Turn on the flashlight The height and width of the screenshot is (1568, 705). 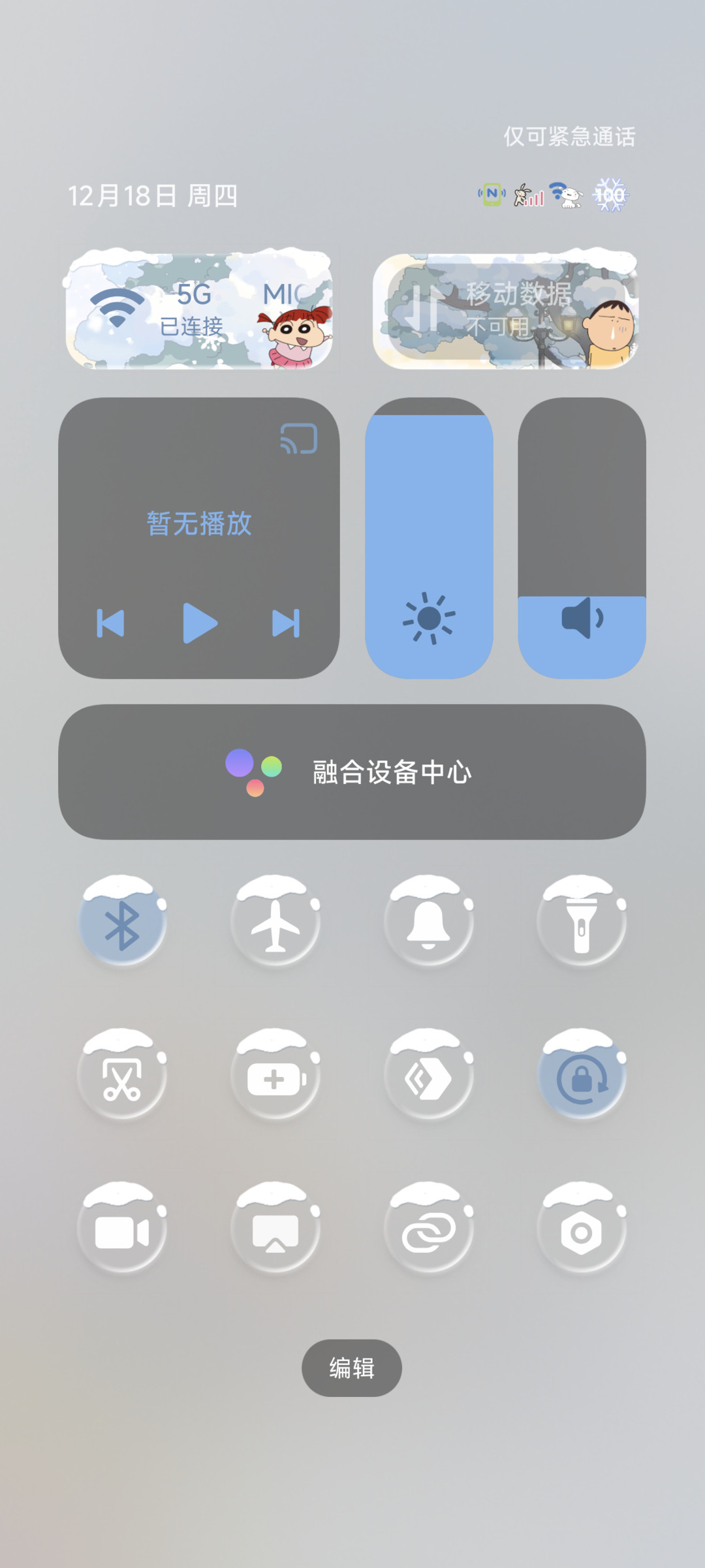[x=582, y=921]
